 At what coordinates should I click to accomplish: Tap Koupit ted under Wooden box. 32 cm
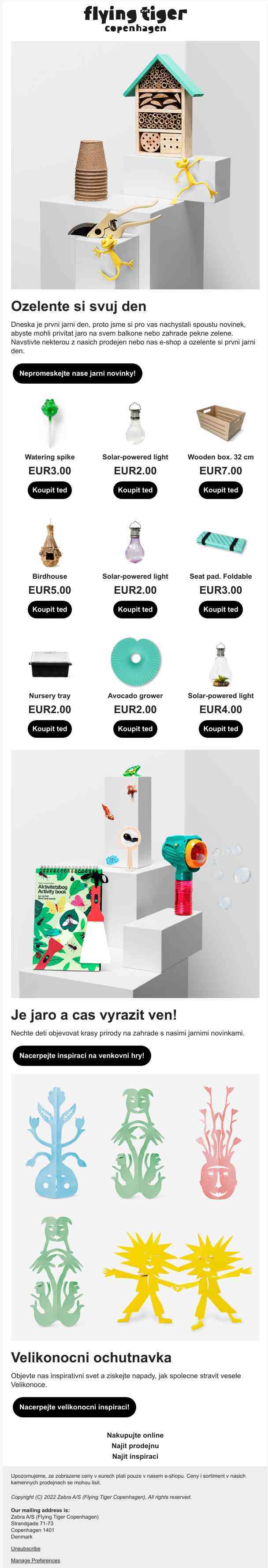[220, 490]
